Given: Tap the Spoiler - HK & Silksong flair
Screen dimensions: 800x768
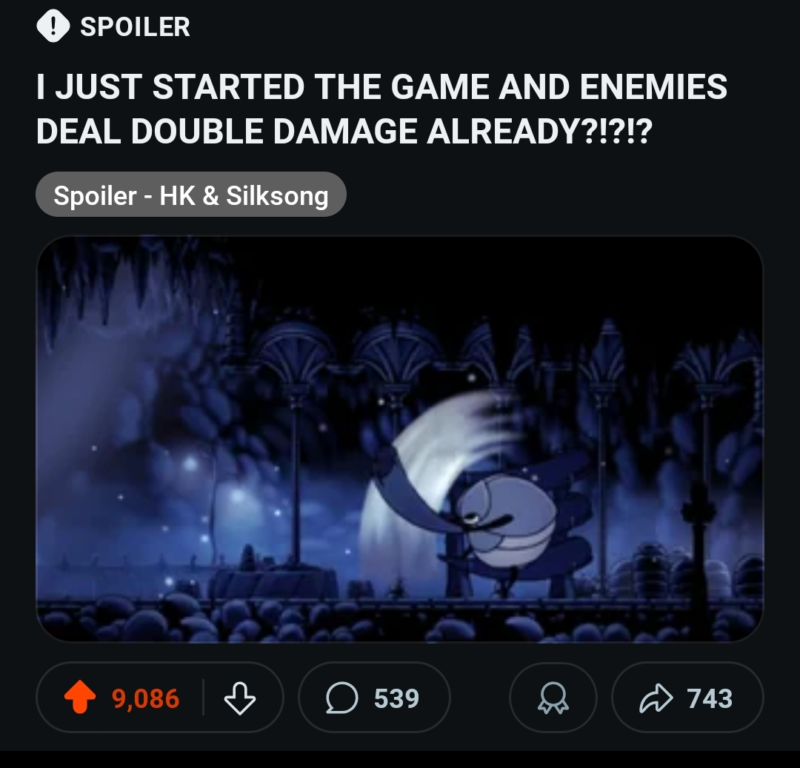Looking at the screenshot, I should (x=190, y=195).
